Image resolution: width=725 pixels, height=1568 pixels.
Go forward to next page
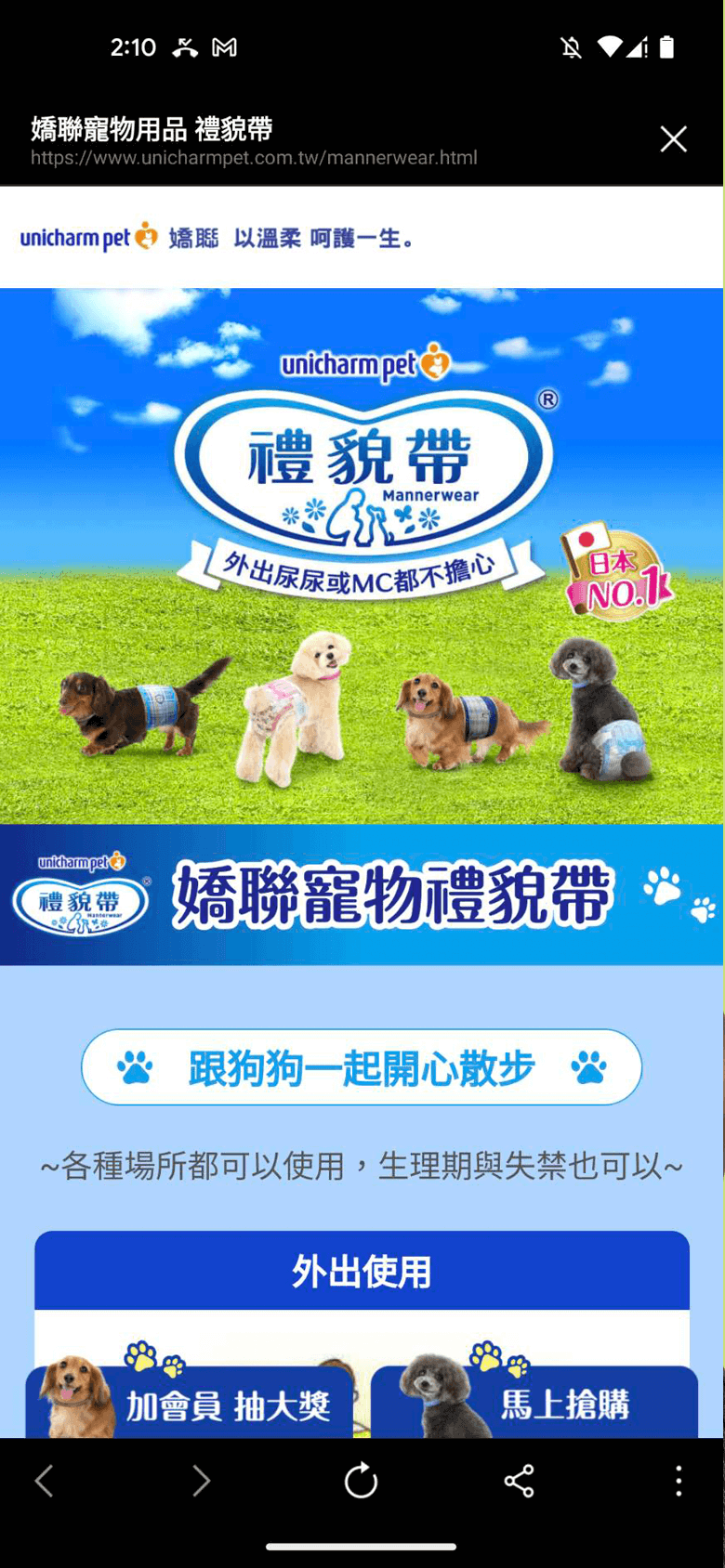(x=201, y=1481)
